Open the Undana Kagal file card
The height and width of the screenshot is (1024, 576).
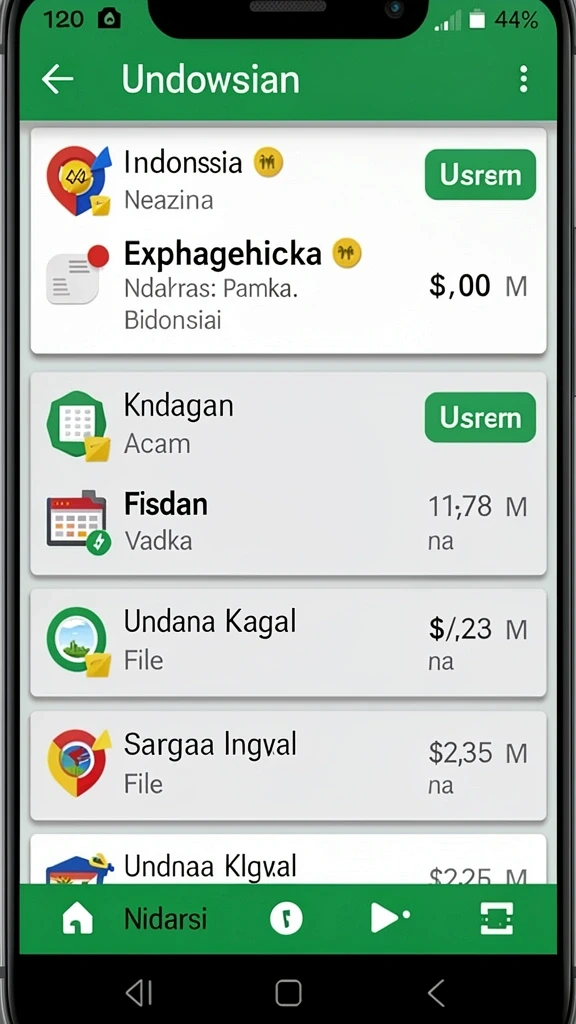click(288, 642)
